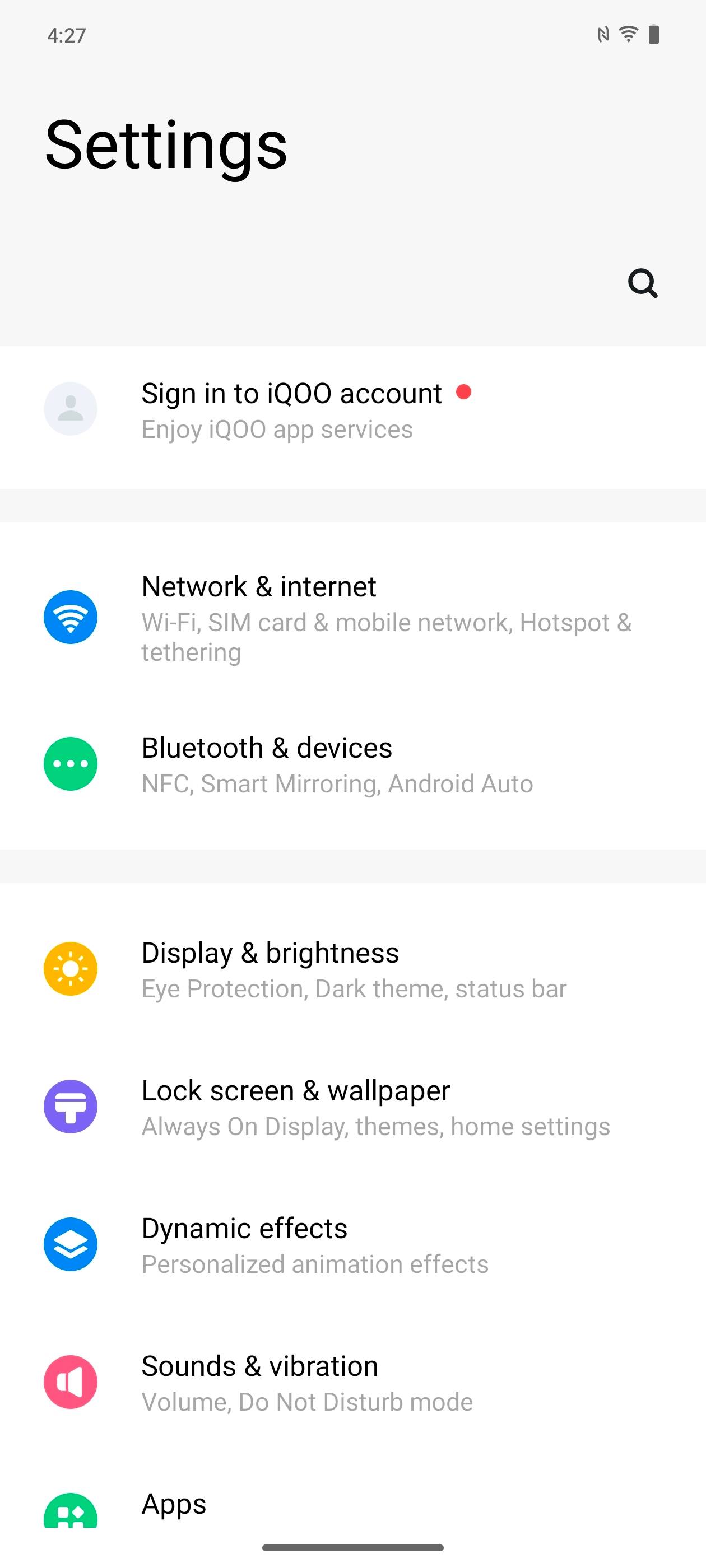The height and width of the screenshot is (1568, 706).
Task: Click the Dynamic effects layers icon
Action: click(70, 1244)
